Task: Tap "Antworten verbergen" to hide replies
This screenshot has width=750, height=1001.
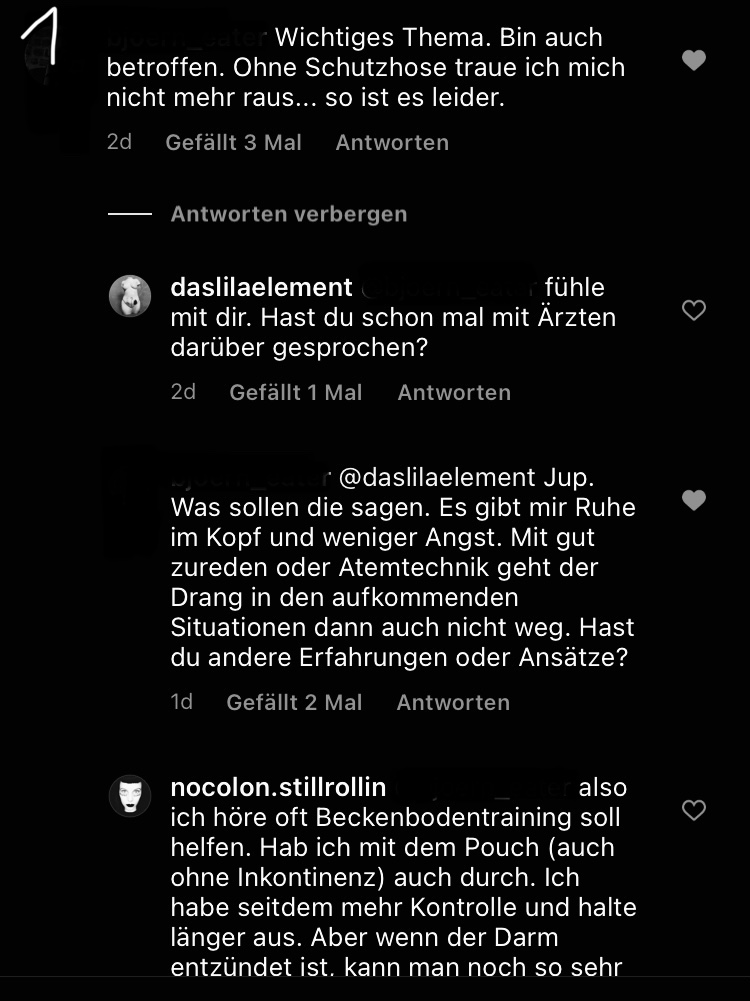Action: pos(288,214)
